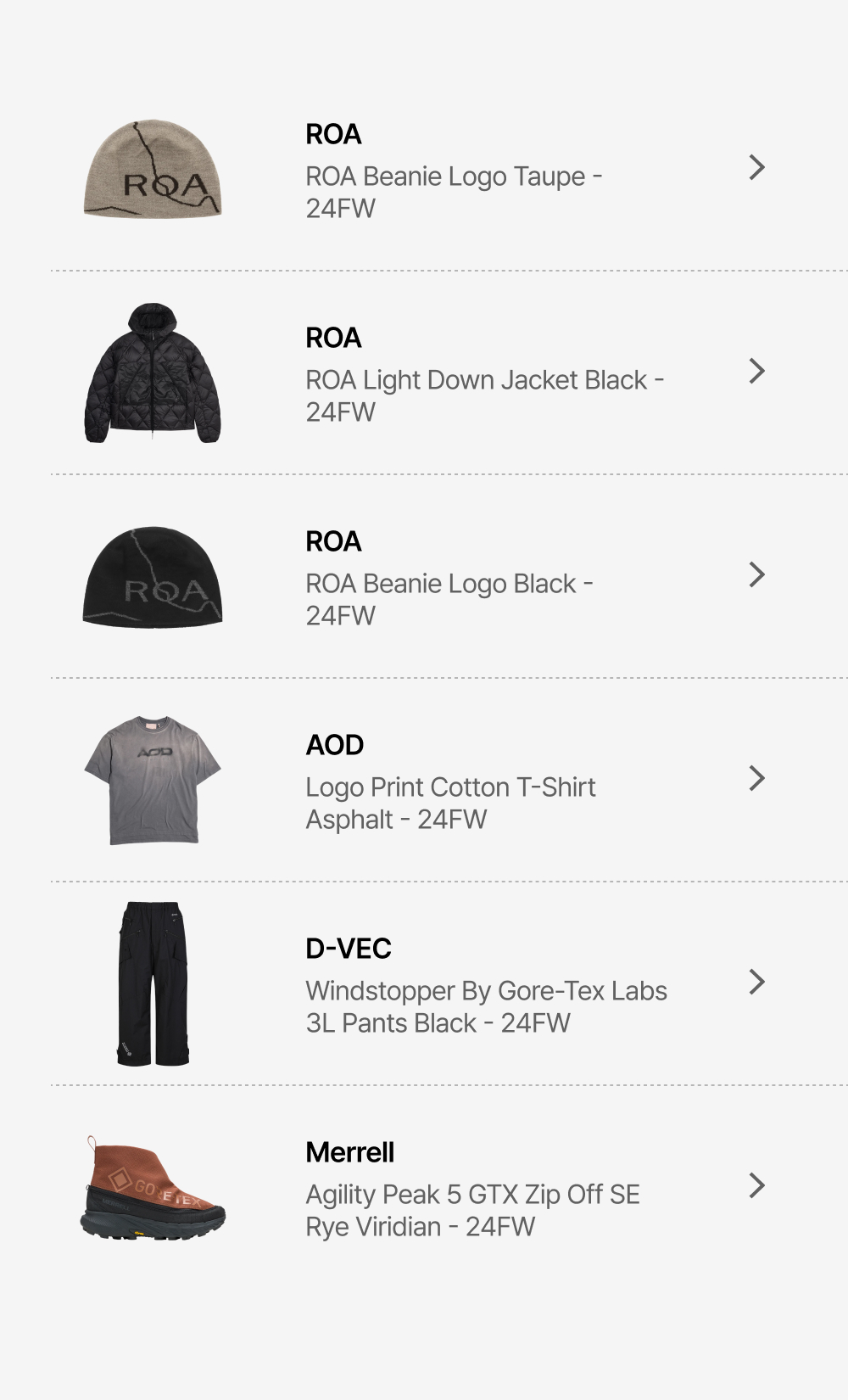
Task: Open D-VEC Windstopper 3L Pants Black
Action: 449,984
